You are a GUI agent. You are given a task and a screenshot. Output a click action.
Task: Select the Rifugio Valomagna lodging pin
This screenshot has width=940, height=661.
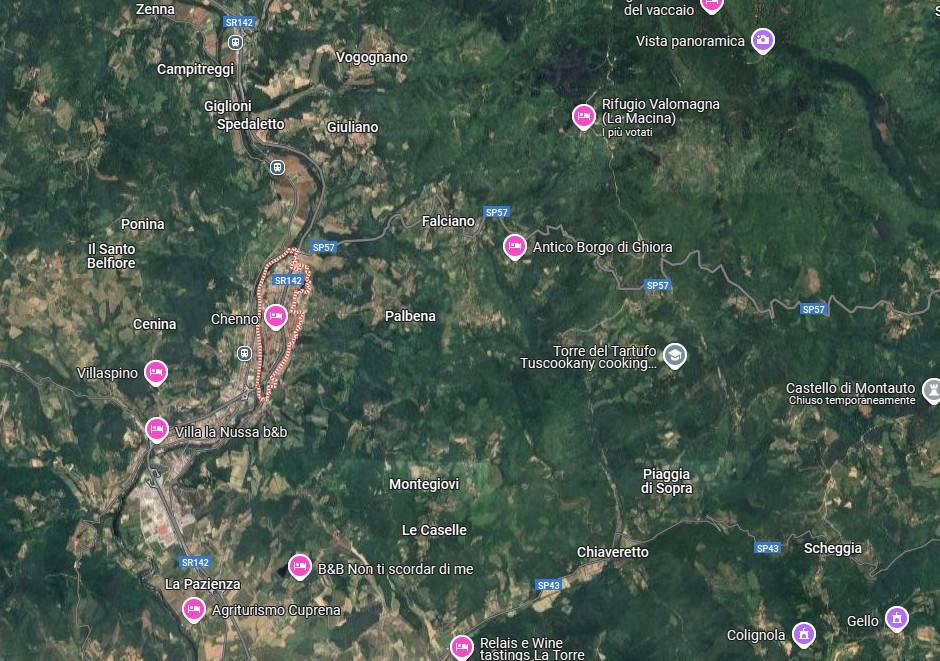(x=584, y=116)
